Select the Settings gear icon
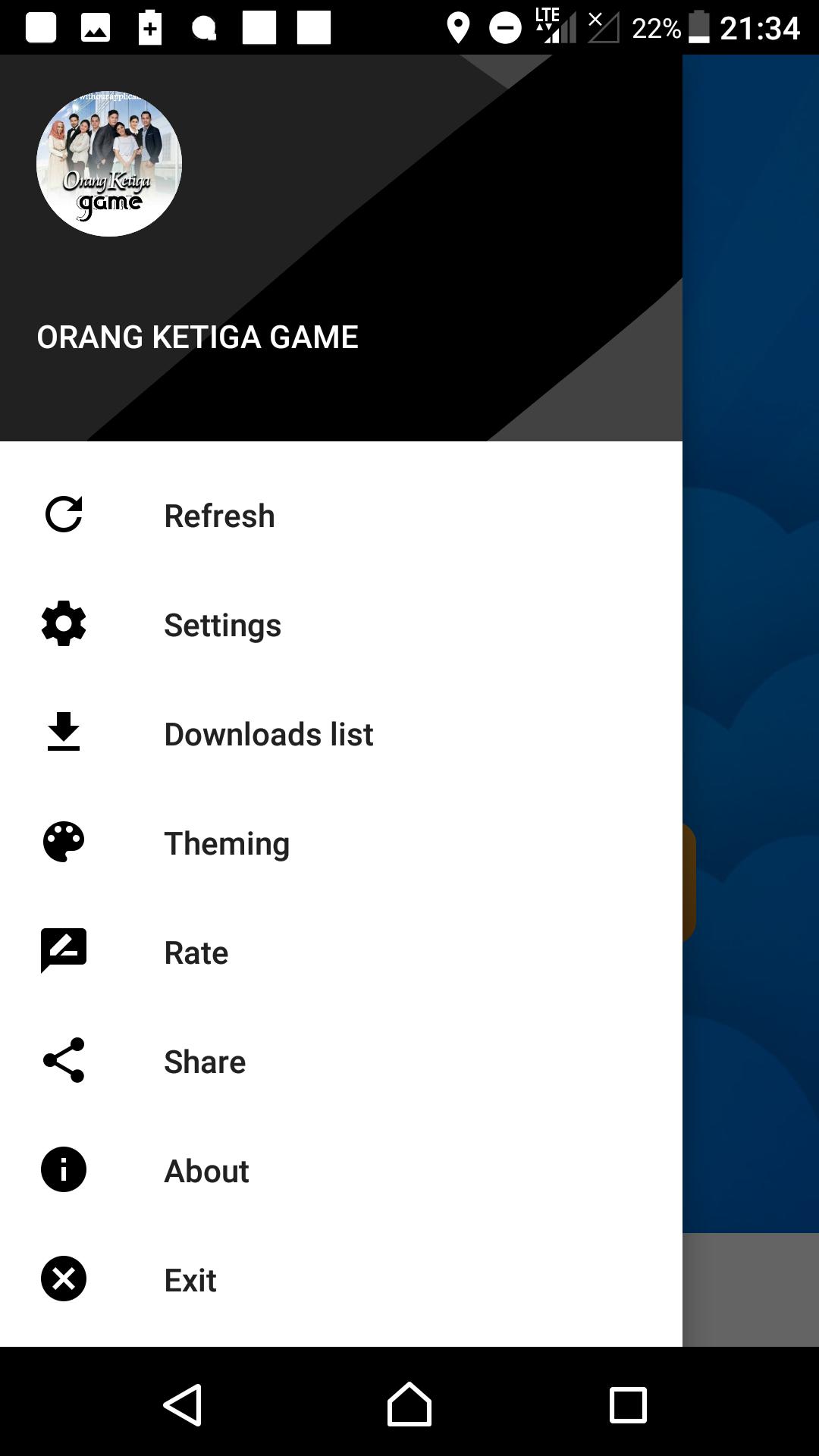 click(x=64, y=624)
